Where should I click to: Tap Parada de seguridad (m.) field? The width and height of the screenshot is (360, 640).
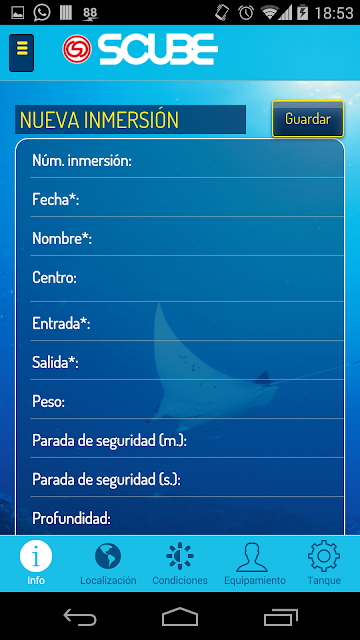pos(187,440)
